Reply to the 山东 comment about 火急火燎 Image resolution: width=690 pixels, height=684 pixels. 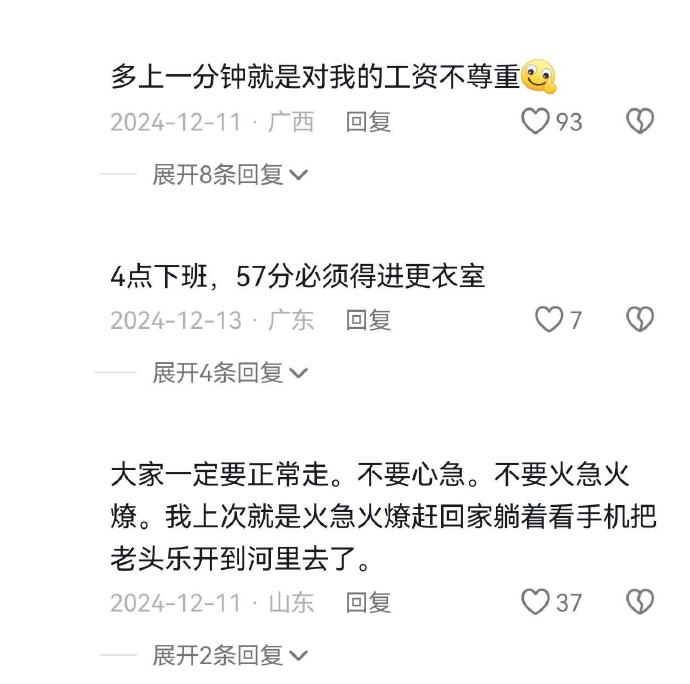(x=368, y=602)
